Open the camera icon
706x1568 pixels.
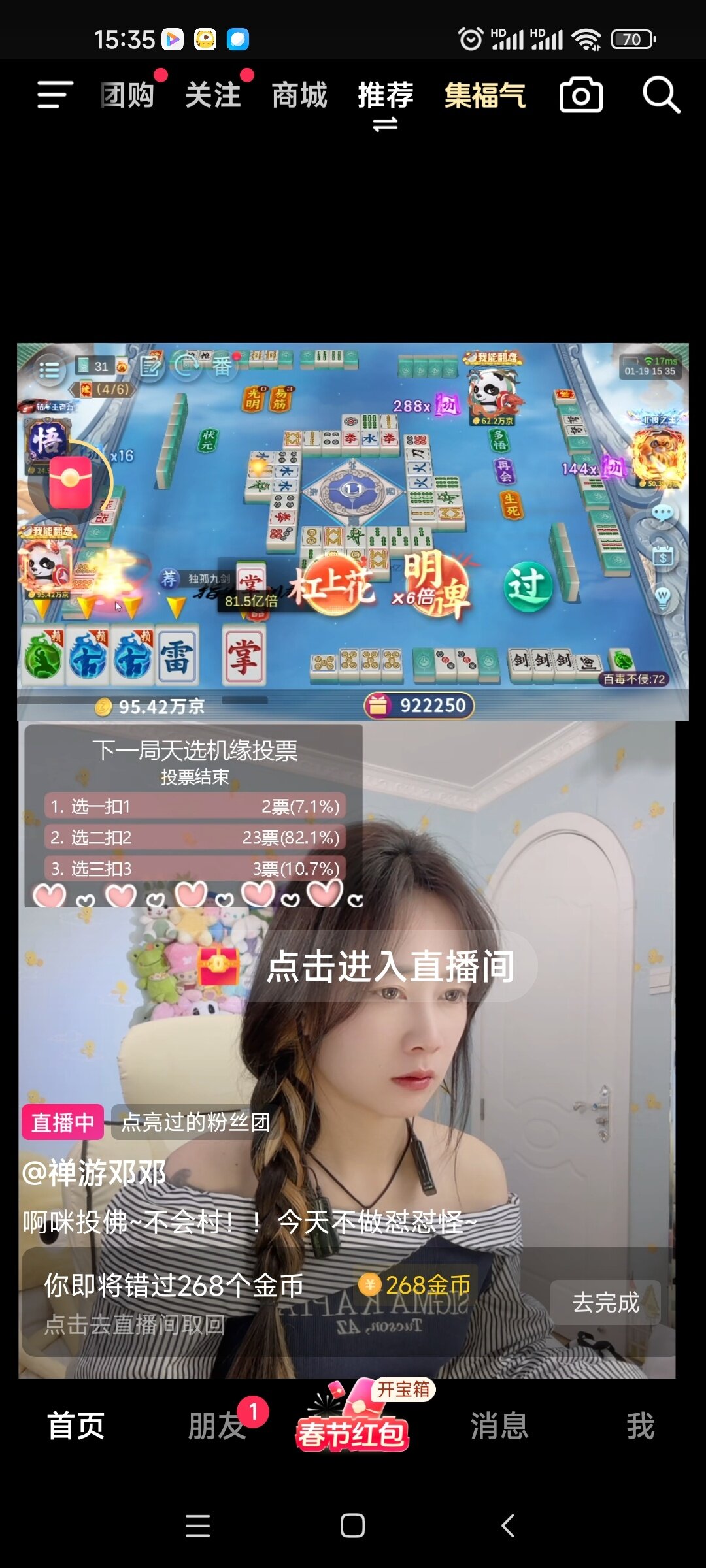coord(581,95)
